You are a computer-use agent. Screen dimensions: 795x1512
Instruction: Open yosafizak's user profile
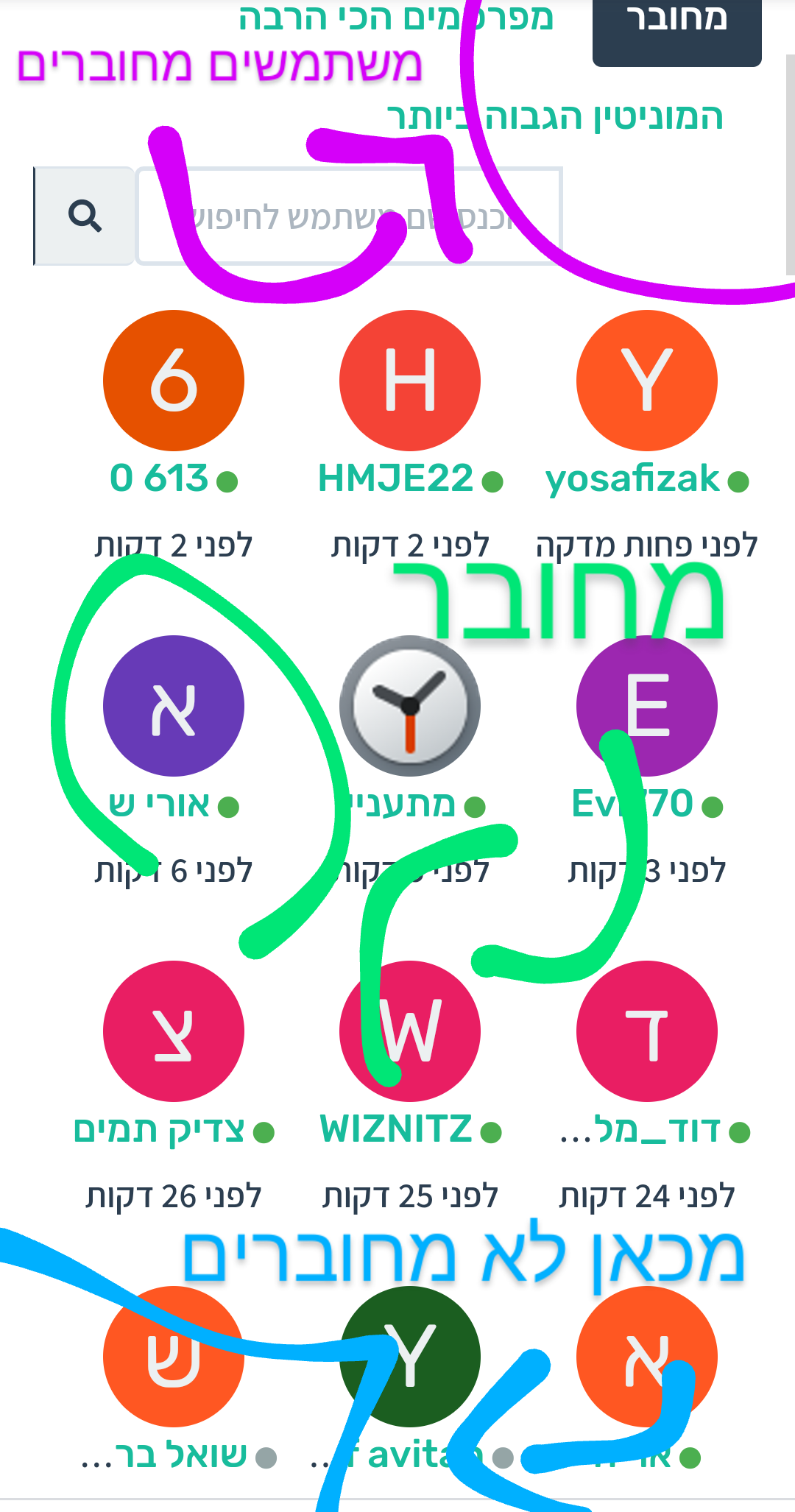coord(646,381)
